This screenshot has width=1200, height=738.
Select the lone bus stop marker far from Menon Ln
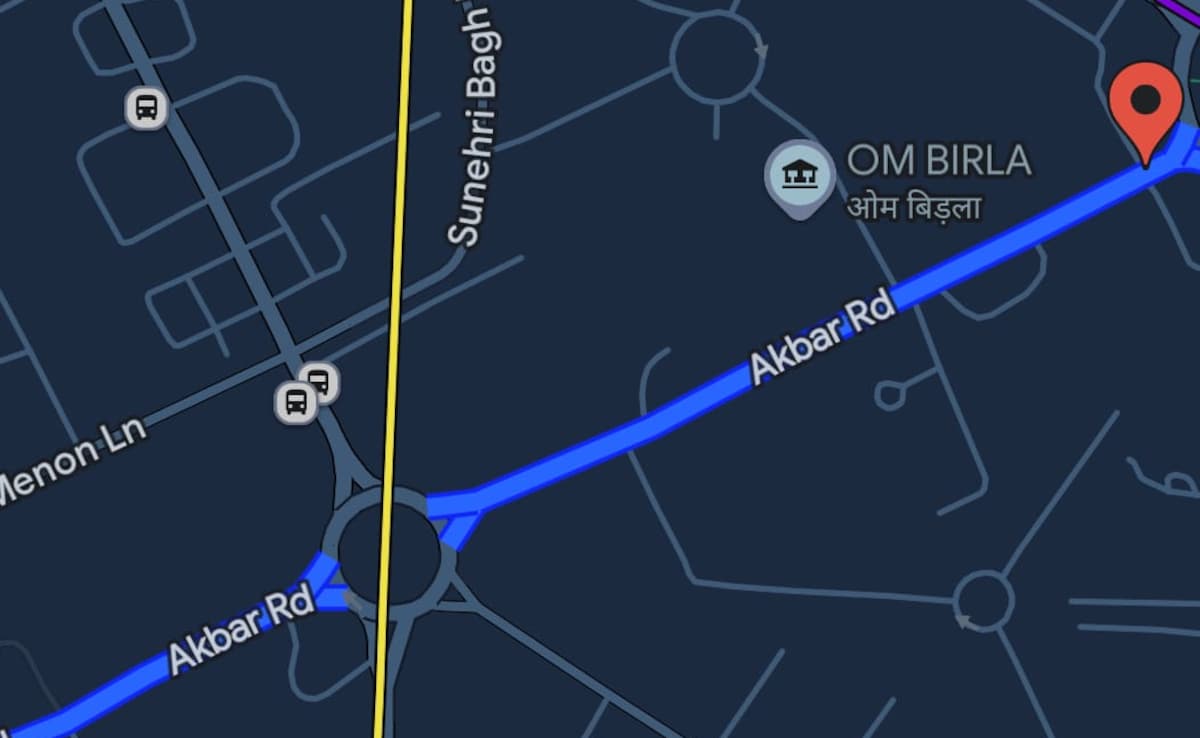pos(146,107)
